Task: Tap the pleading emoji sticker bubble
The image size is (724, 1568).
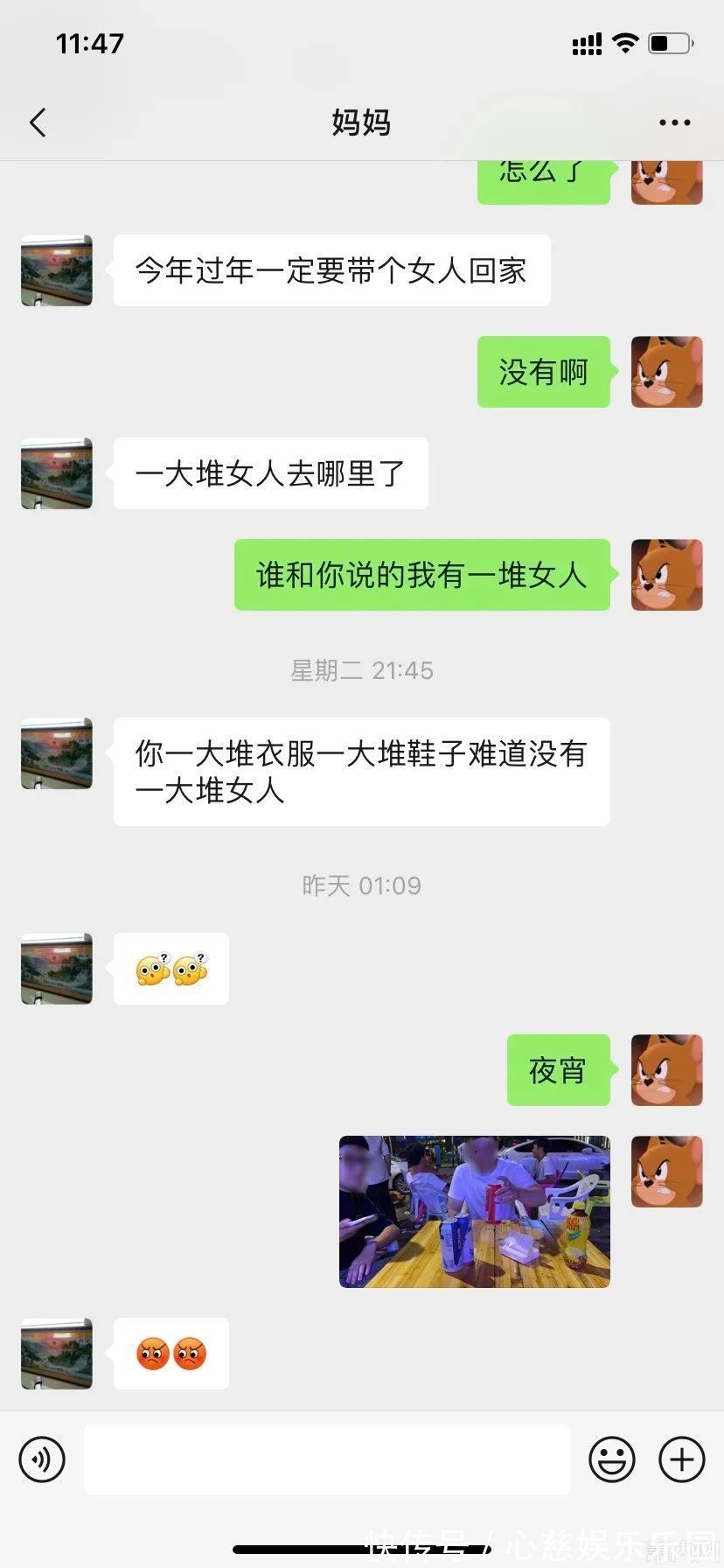Action: pyautogui.click(x=171, y=969)
